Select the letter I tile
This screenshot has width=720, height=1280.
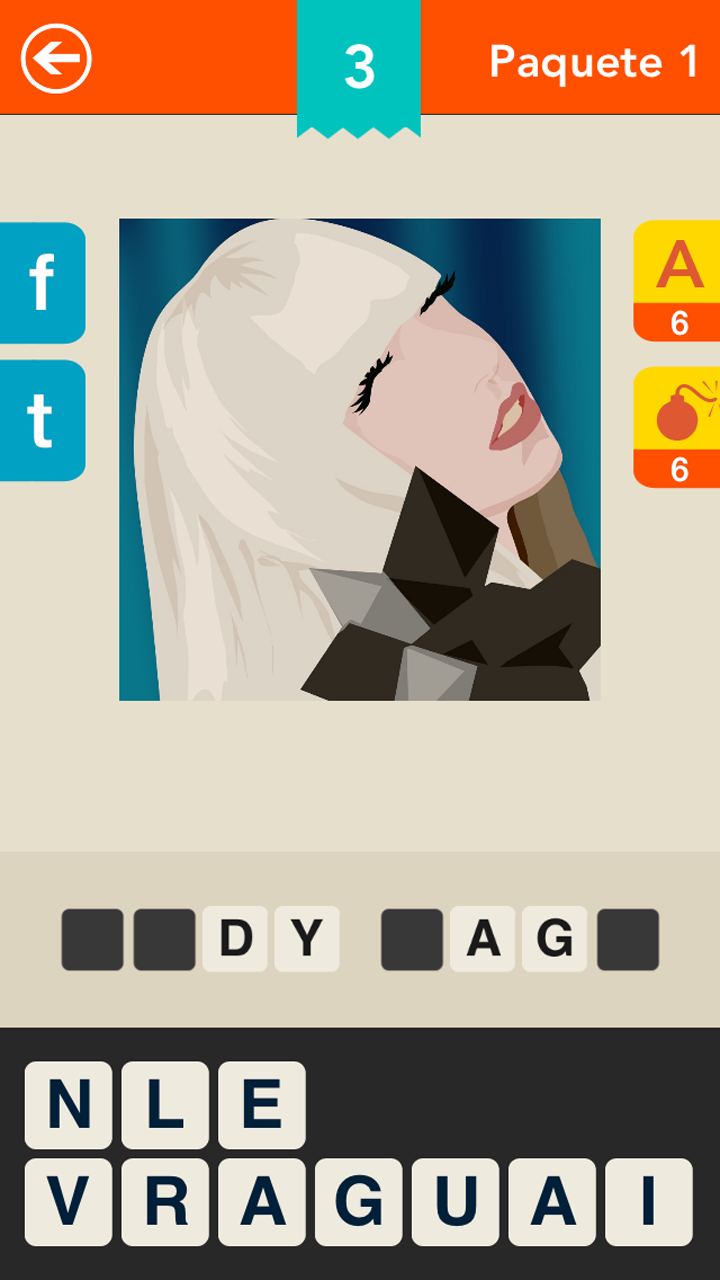pyautogui.click(x=649, y=1202)
